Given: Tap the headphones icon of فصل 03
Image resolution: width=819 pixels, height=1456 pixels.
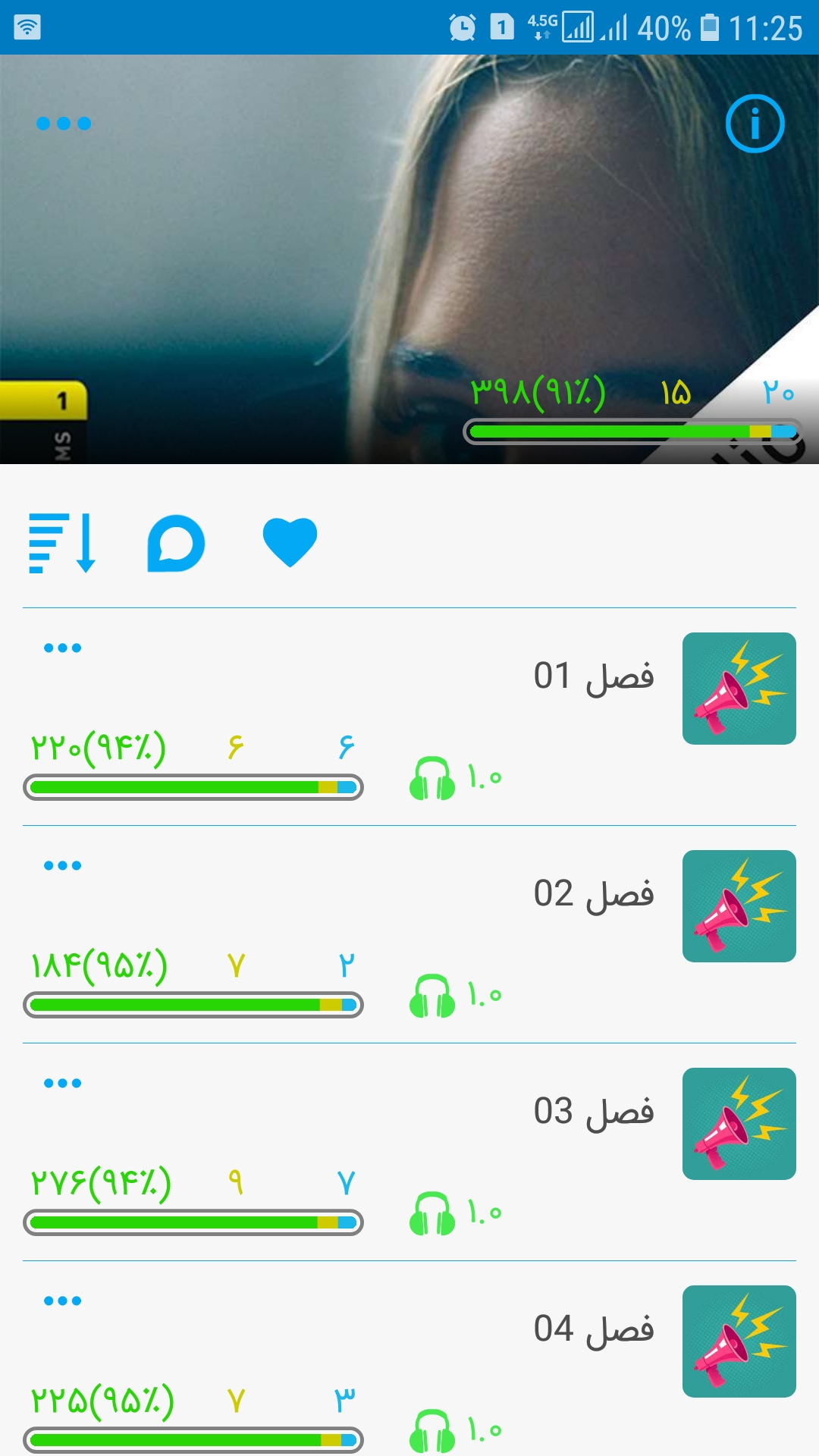Looking at the screenshot, I should [x=432, y=1213].
